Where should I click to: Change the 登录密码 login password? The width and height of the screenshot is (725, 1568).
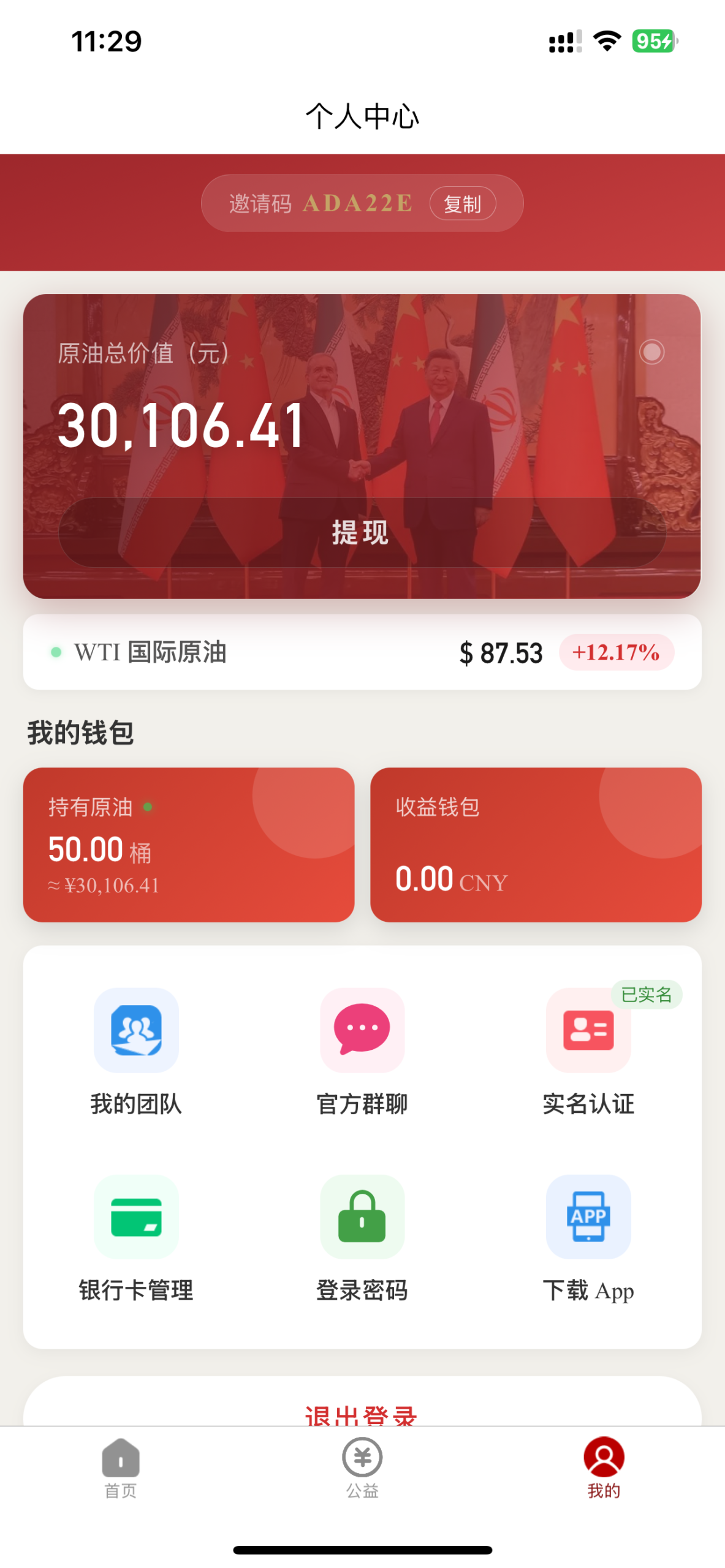[362, 1237]
